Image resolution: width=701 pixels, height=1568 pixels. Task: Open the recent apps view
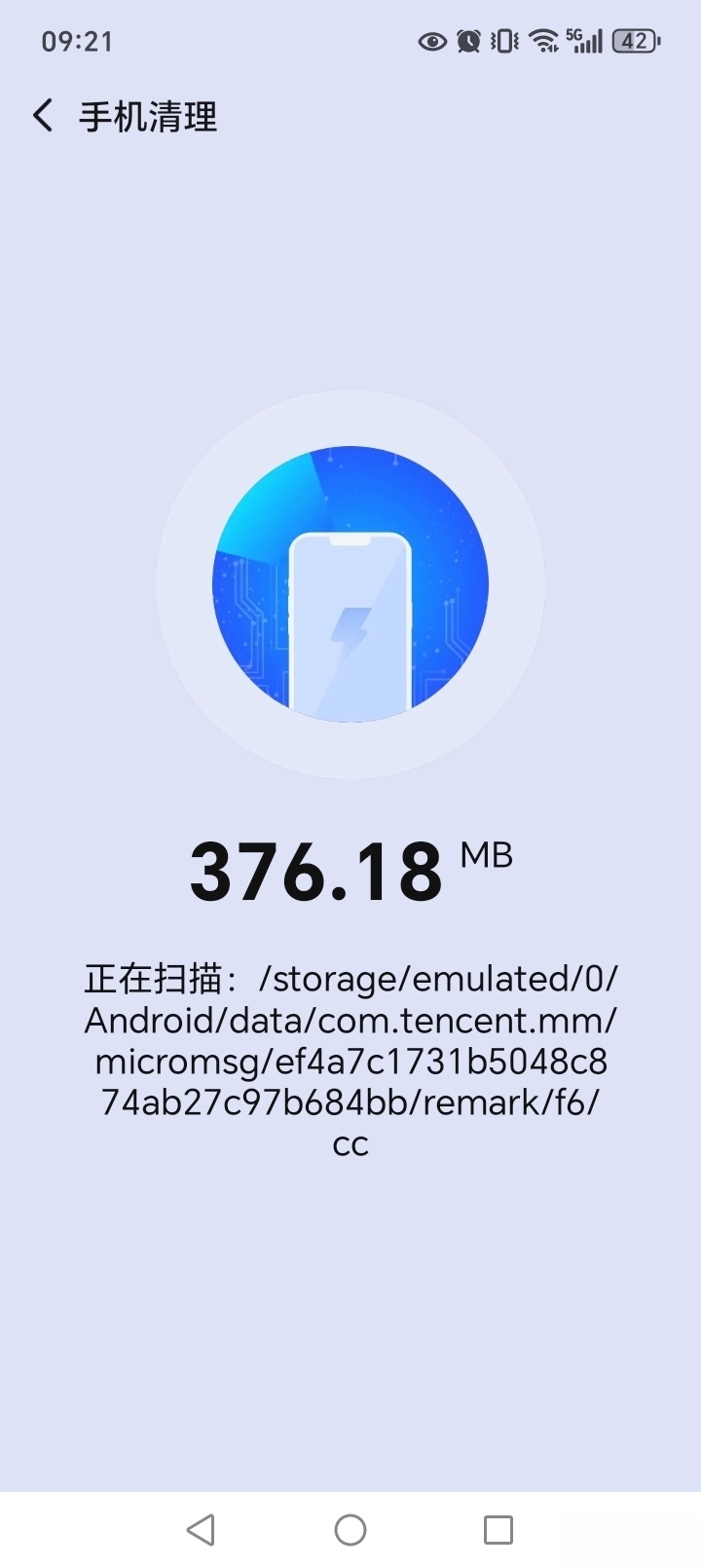pyautogui.click(x=498, y=1529)
